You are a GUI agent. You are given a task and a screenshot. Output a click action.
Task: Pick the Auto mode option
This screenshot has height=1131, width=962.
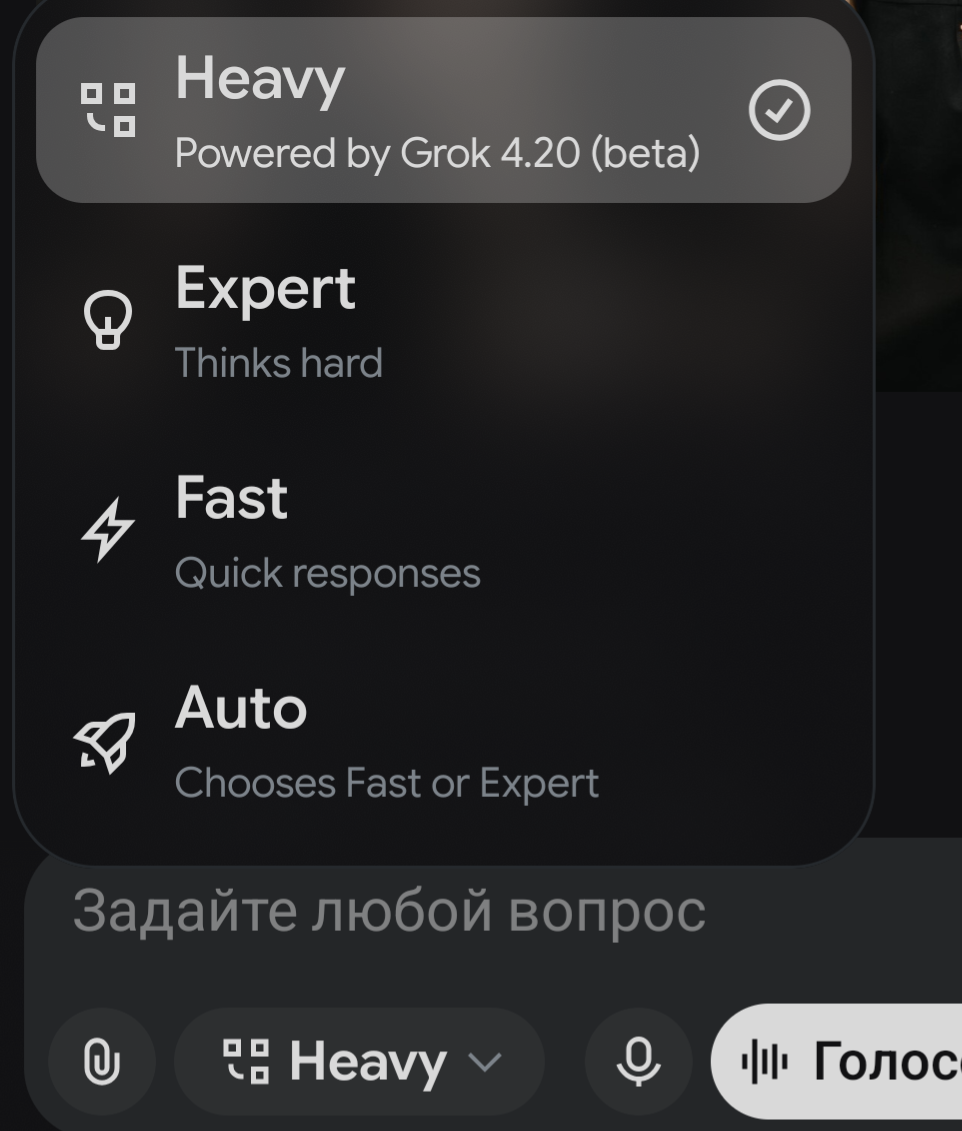pyautogui.click(x=443, y=740)
